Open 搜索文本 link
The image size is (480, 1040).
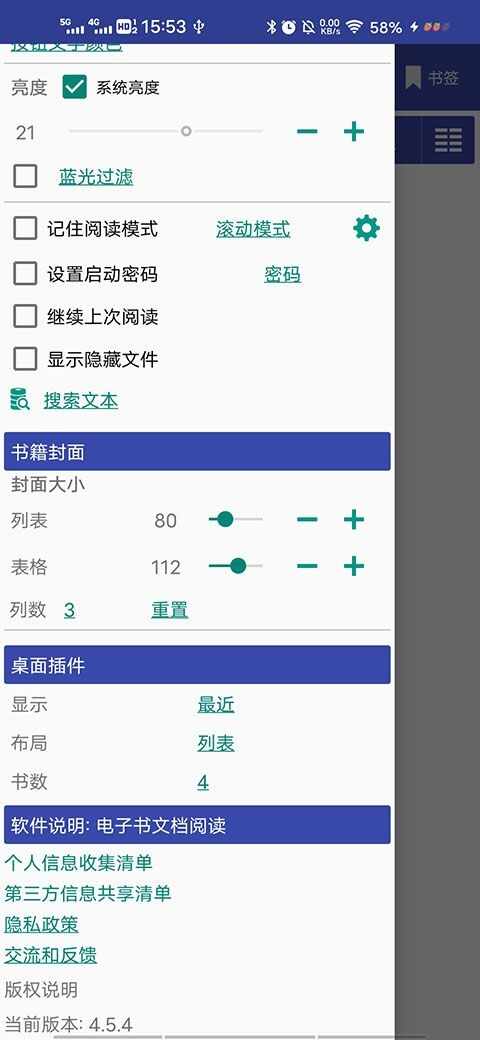[81, 401]
